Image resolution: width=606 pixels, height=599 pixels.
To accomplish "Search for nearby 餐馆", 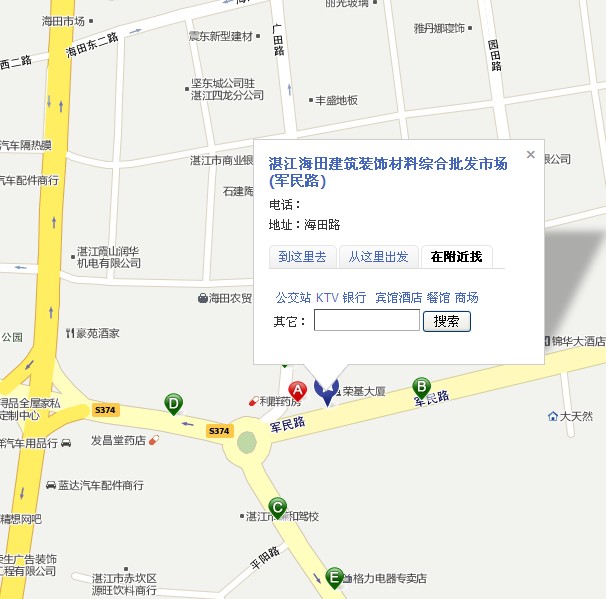I will tap(438, 298).
